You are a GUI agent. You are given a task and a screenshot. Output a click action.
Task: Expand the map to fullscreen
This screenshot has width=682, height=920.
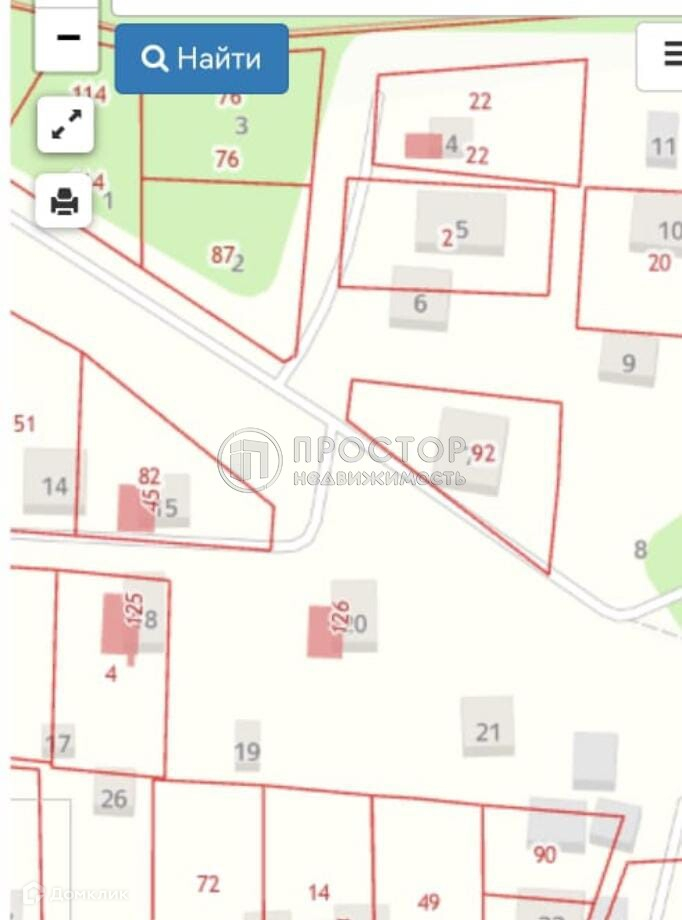click(x=66, y=126)
